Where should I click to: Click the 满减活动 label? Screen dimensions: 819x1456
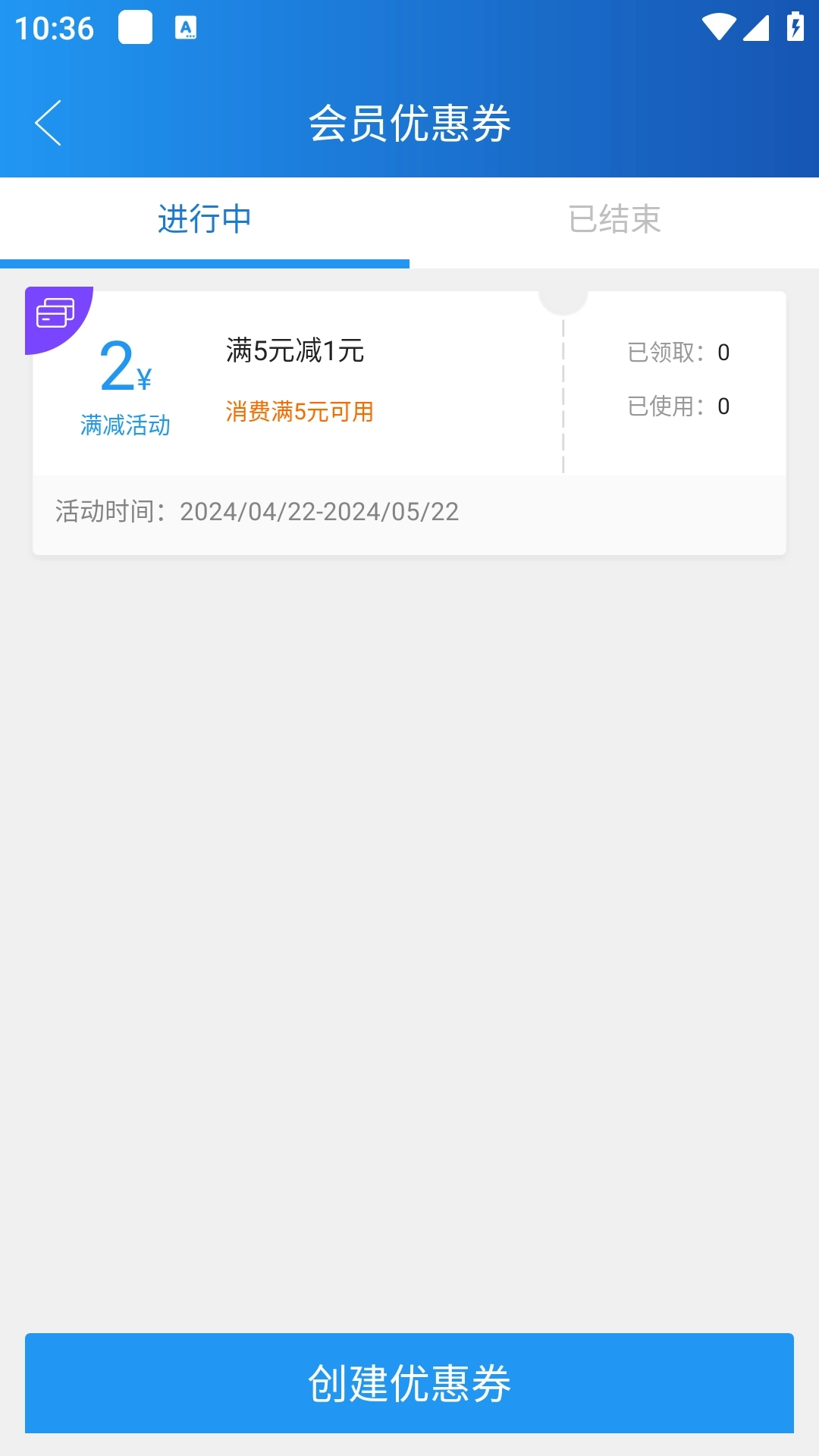pyautogui.click(x=125, y=426)
